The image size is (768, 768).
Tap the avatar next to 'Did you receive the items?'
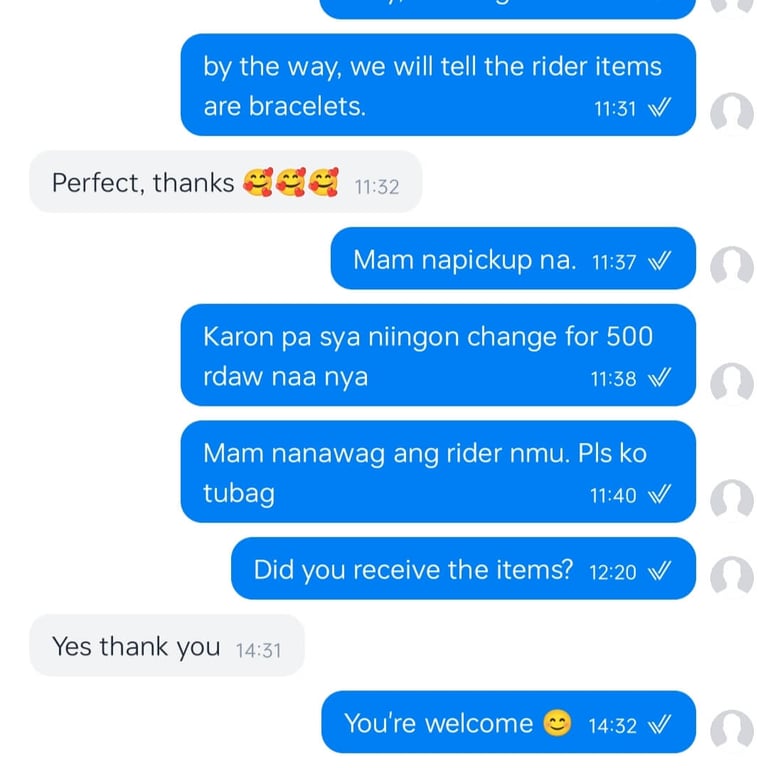click(731, 575)
